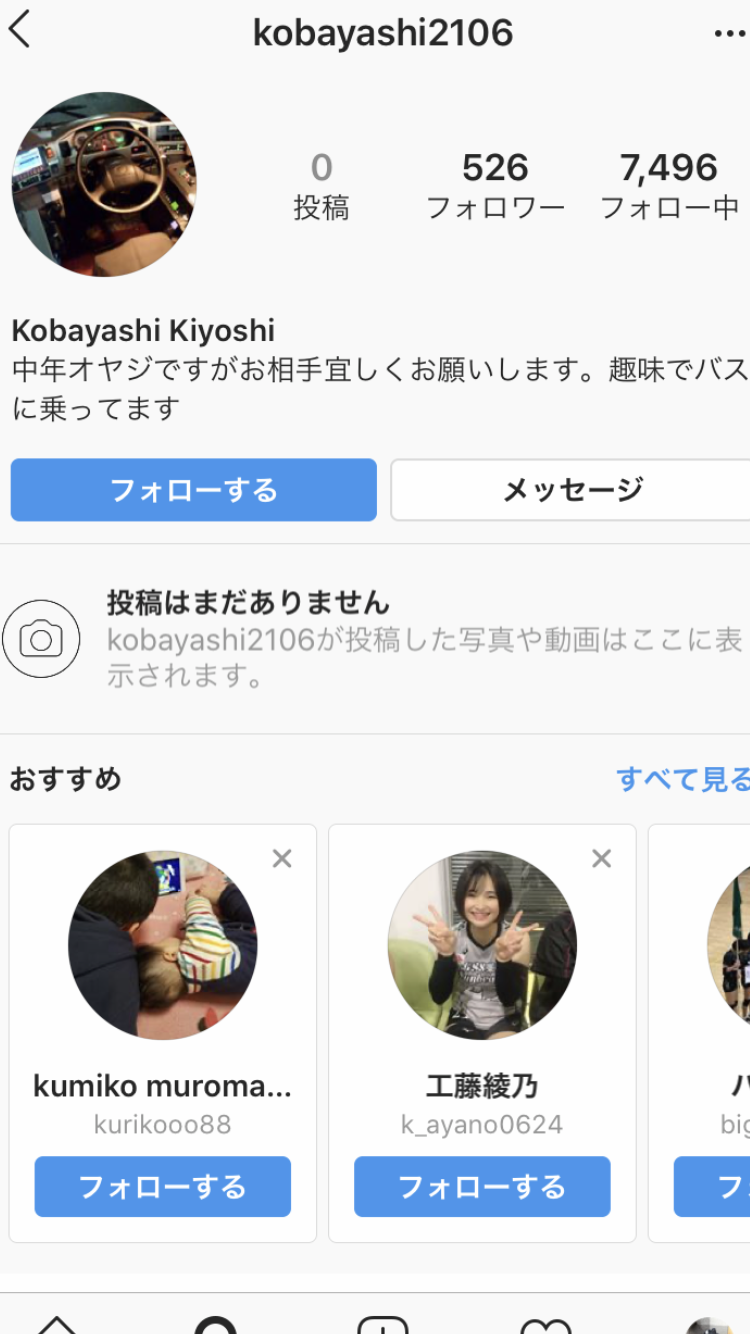The height and width of the screenshot is (1334, 750).
Task: Open kumiko muroma's suggested profile
Action: pos(162,945)
